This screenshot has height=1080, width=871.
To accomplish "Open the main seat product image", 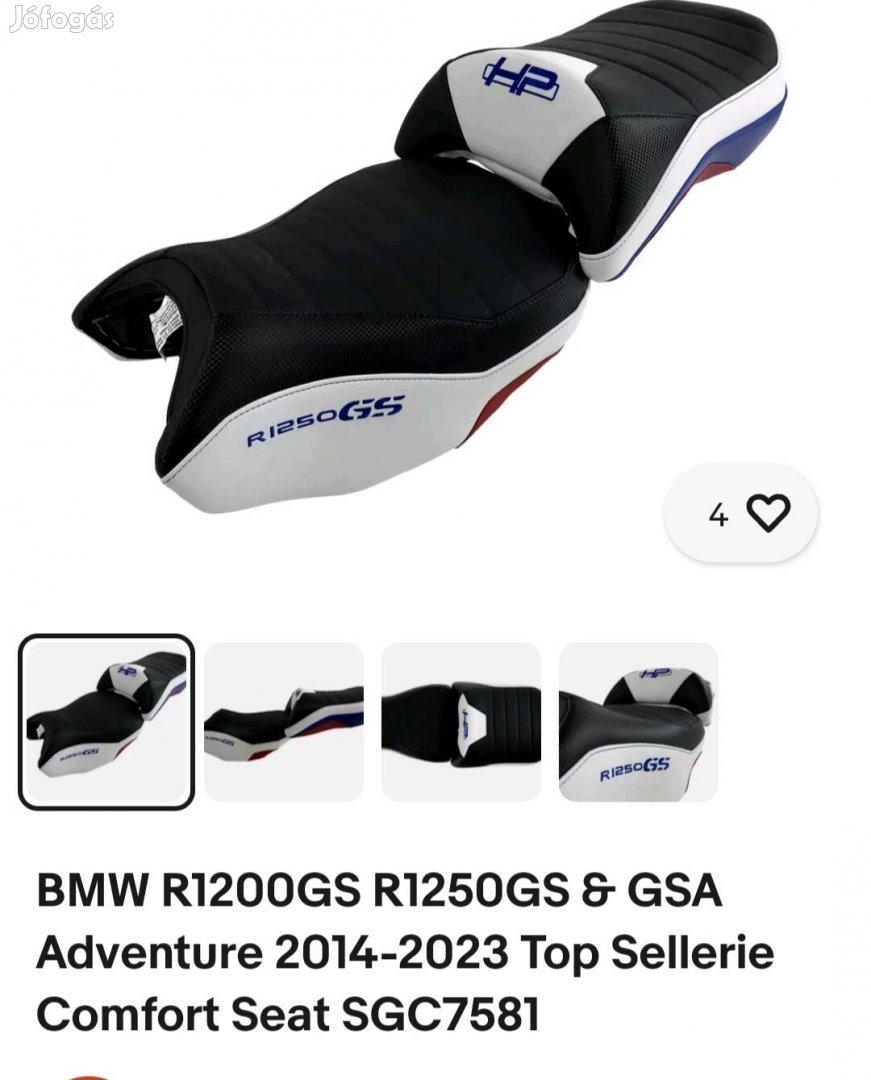I will click(x=430, y=260).
